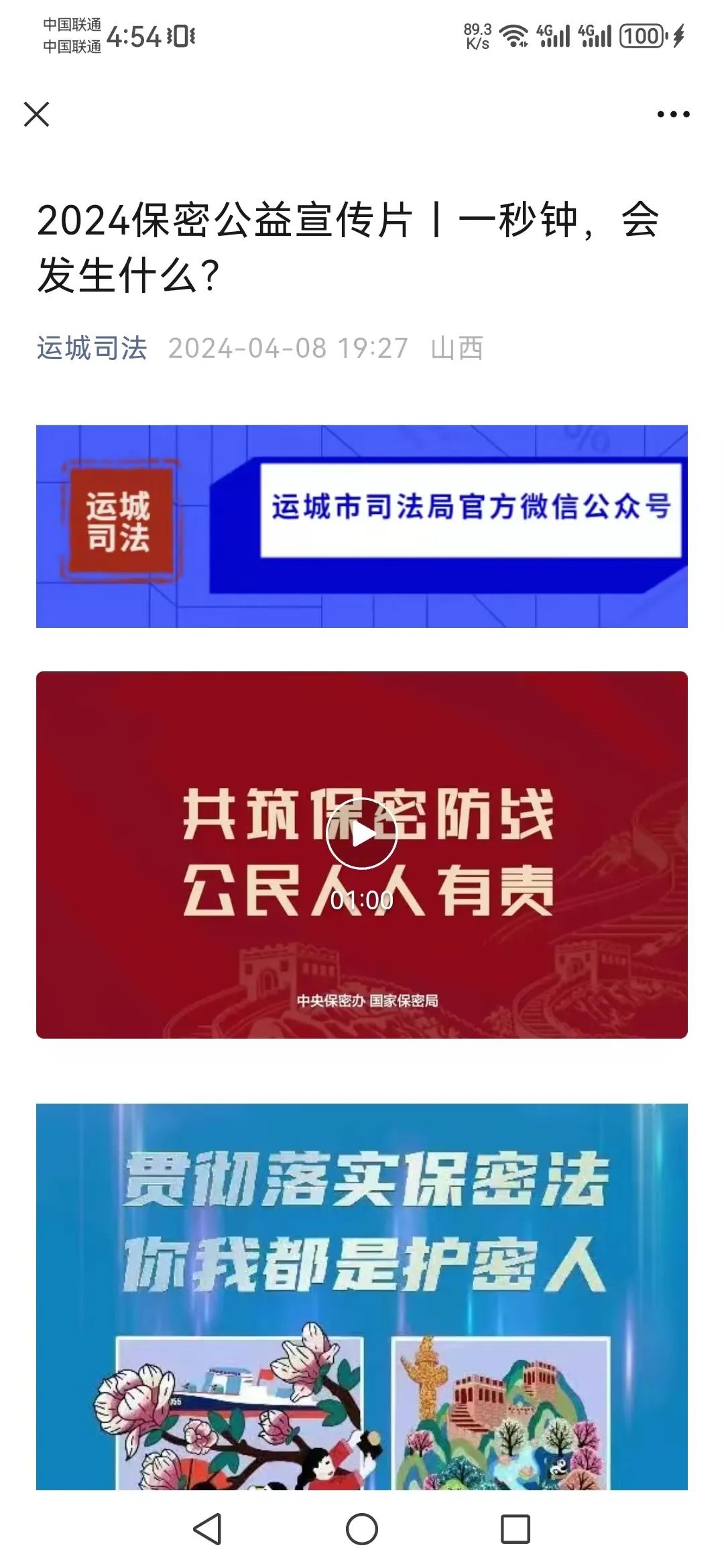Screen dimensions: 724x1568
Task: Open the 运城司法 account link
Action: 92,348
